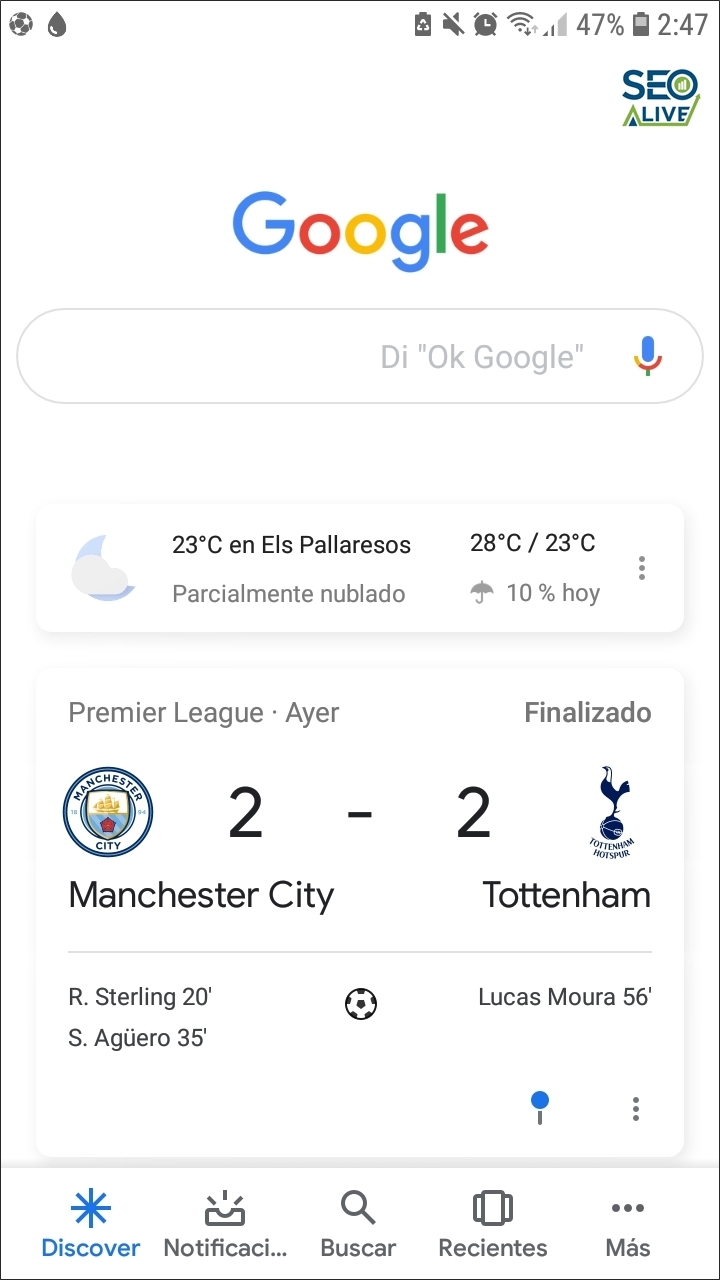Open the Manchester City club crest
Image resolution: width=720 pixels, height=1280 pixels.
[x=108, y=811]
